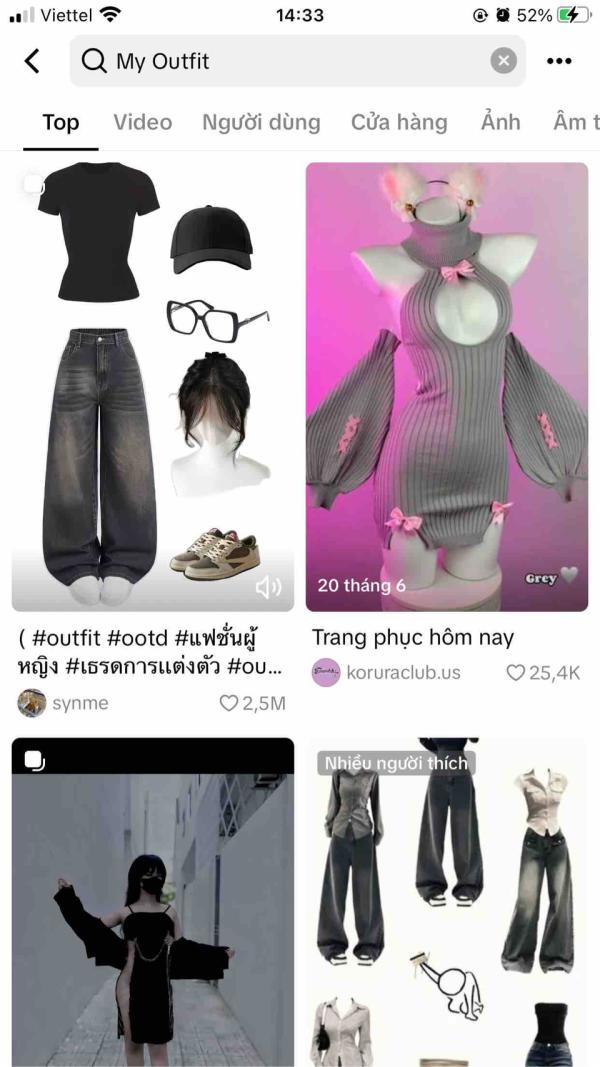Switch to the Ảnh tab

[x=500, y=122]
